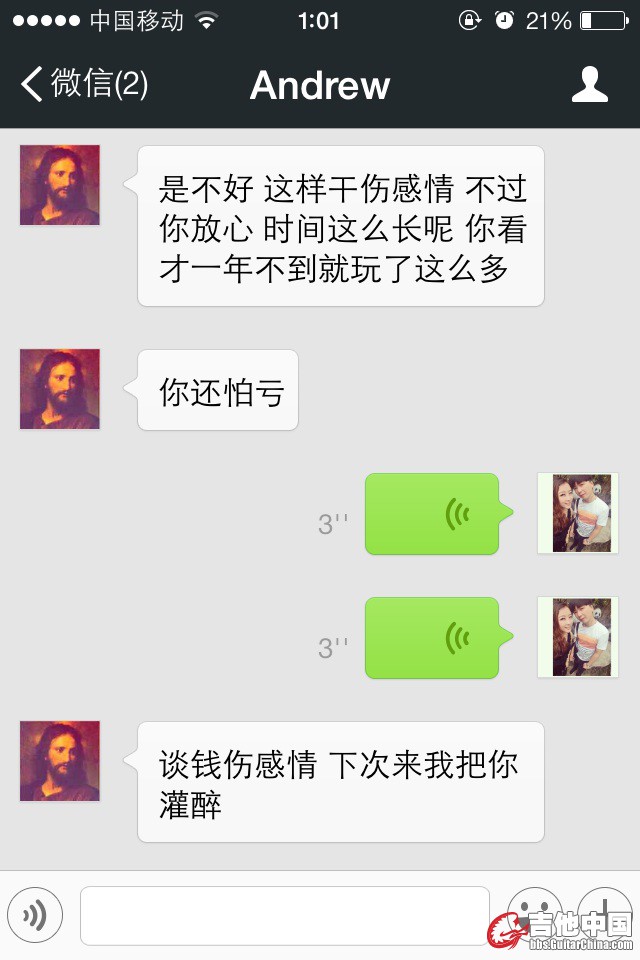
Task: Play the second 3-second voice message
Action: tap(432, 638)
